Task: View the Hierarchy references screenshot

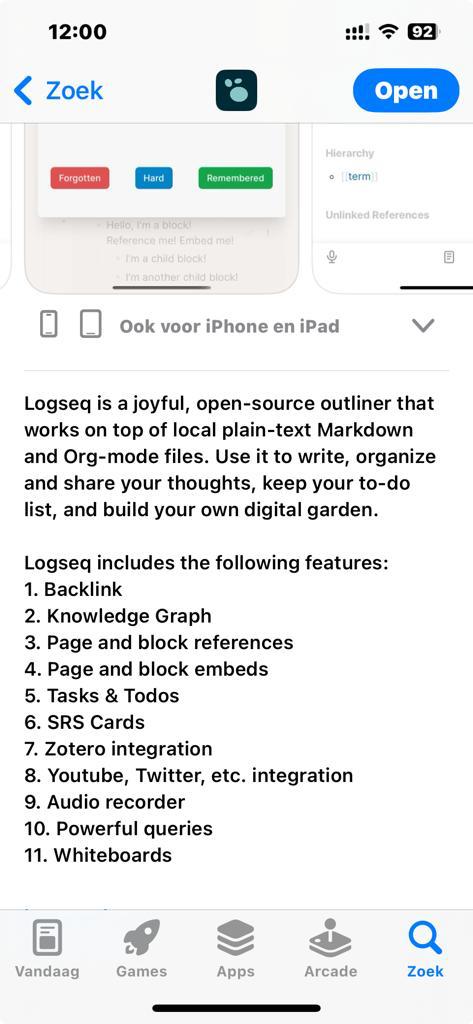Action: pos(393,208)
